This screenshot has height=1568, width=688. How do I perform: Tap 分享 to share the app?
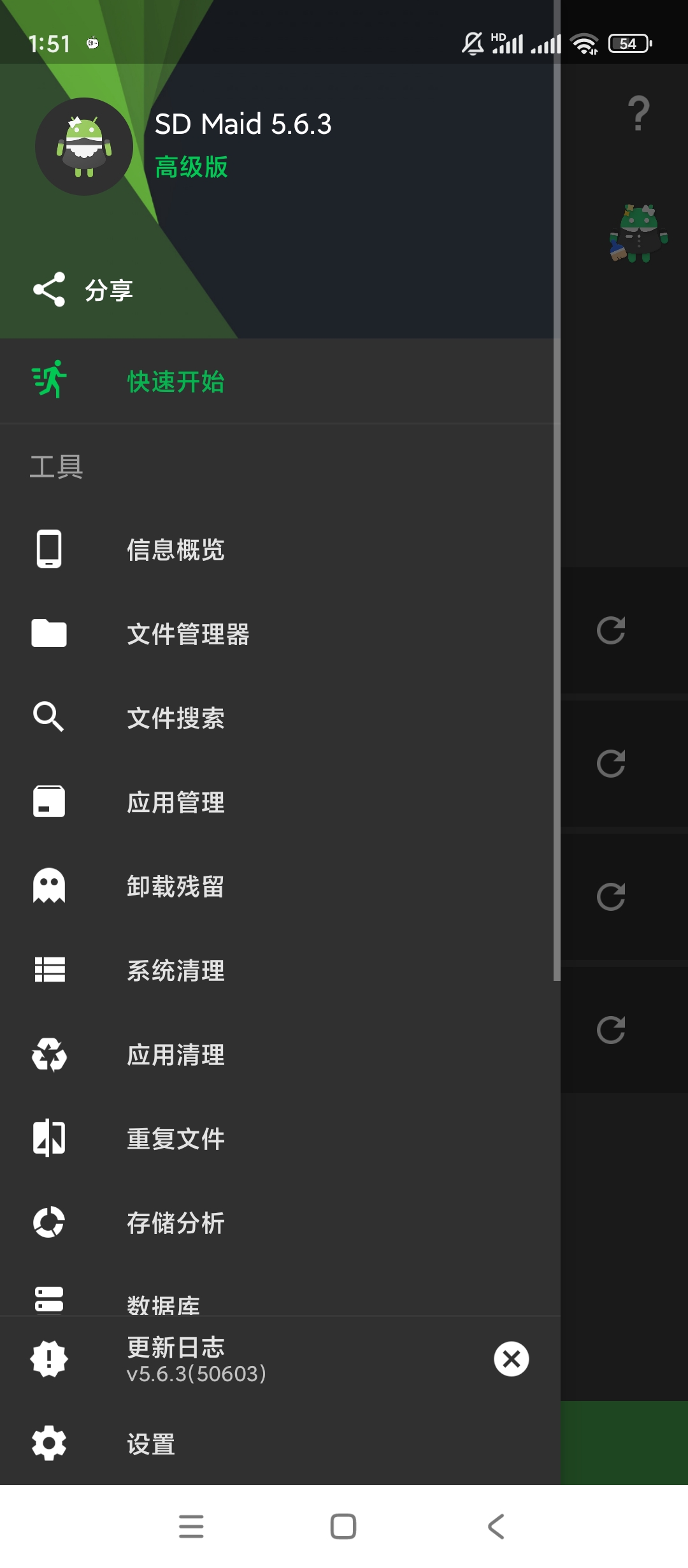84,290
